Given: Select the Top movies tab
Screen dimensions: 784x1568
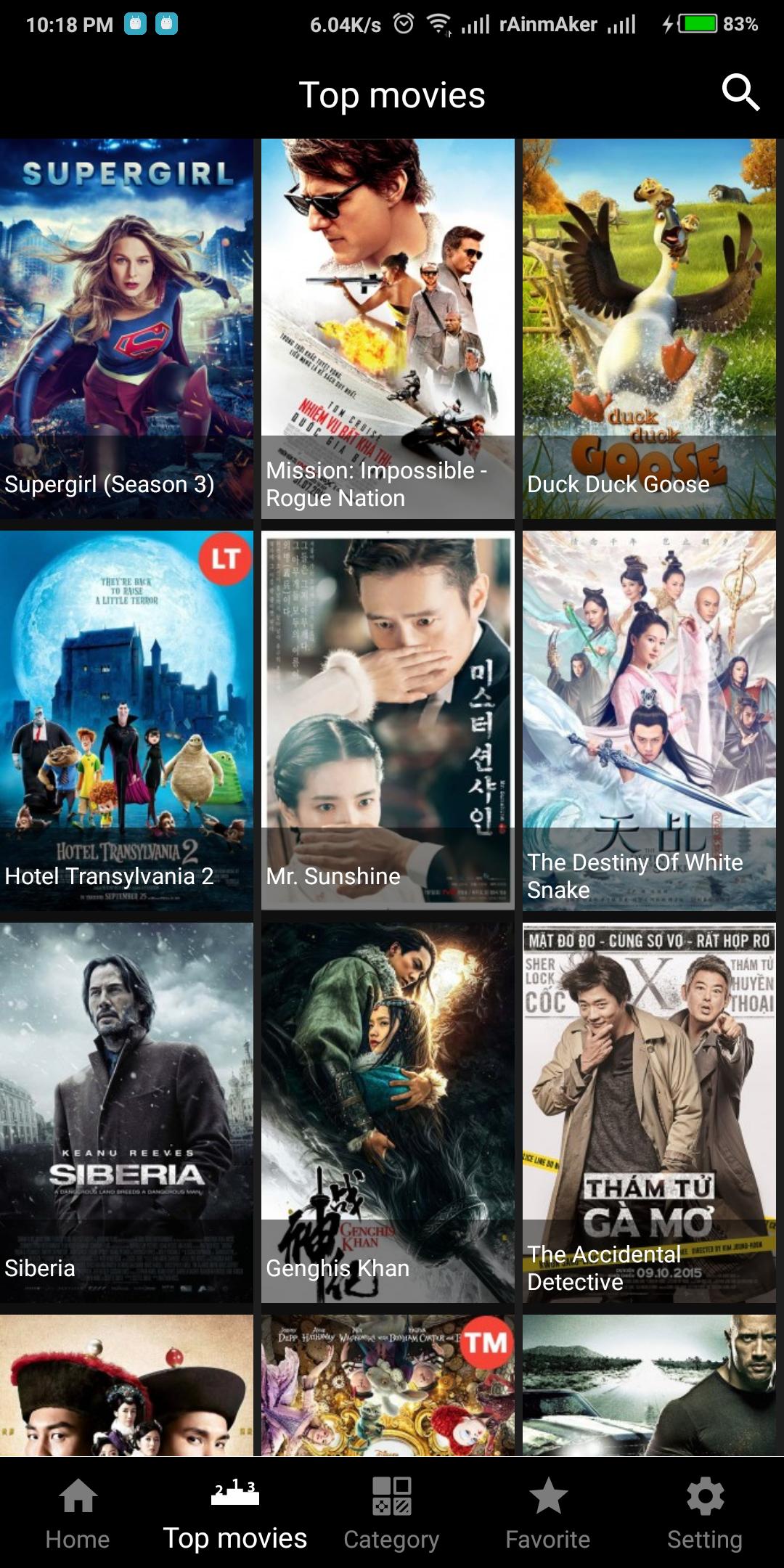Looking at the screenshot, I should tap(234, 1514).
